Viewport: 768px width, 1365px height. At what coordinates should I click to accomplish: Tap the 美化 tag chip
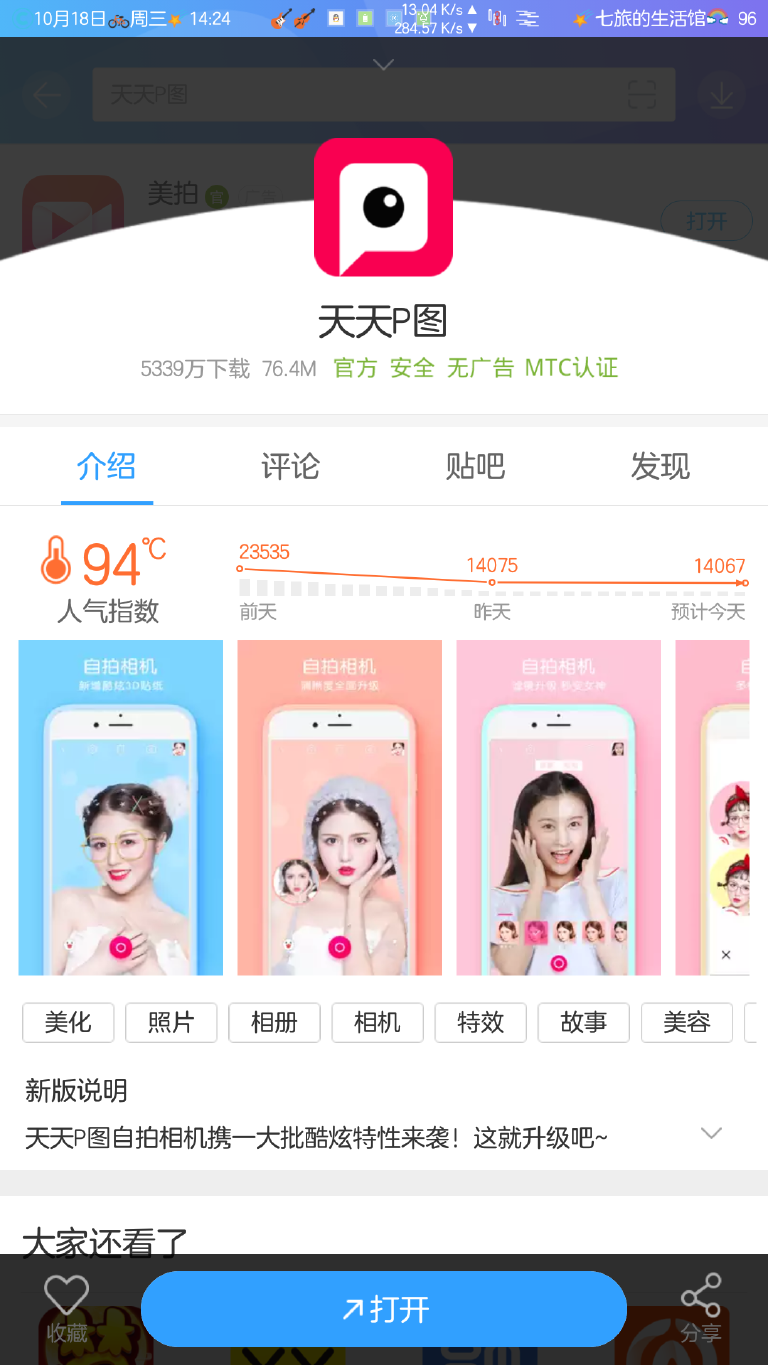click(x=68, y=1022)
